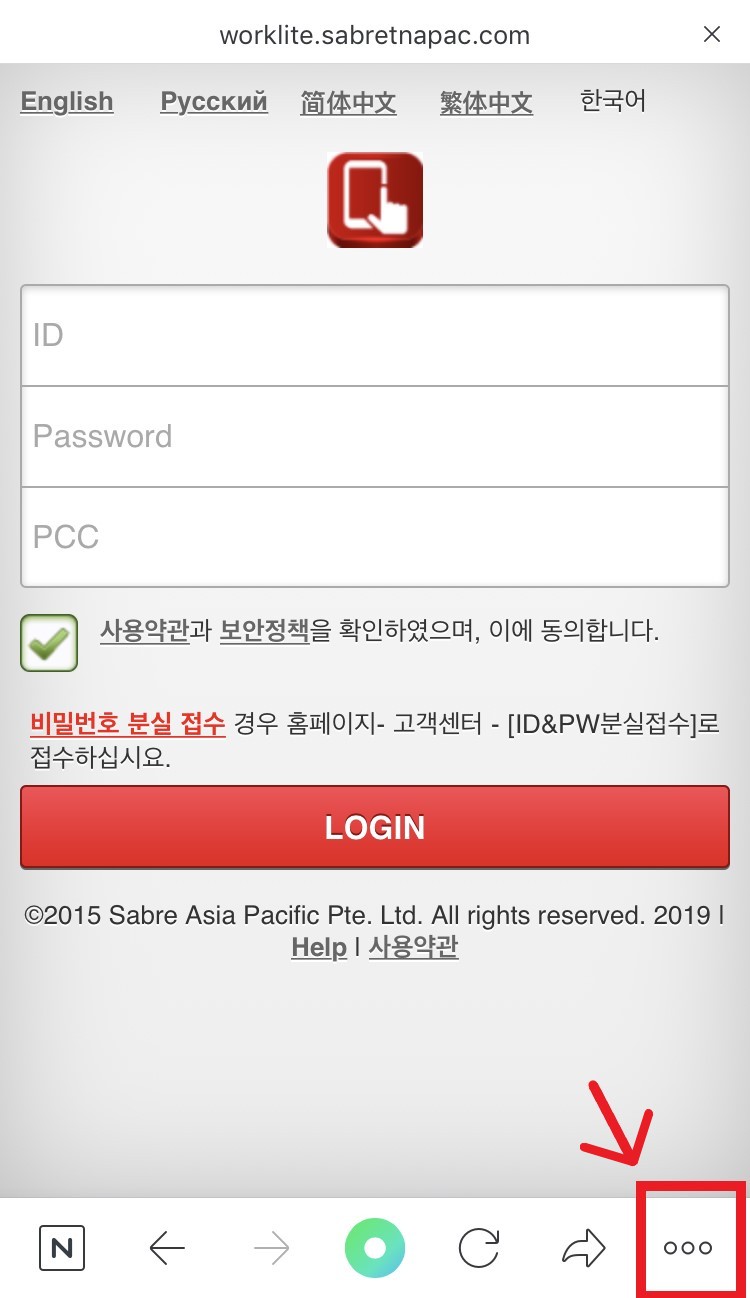
Task: Open the 비밀번호 분실 접수 link
Action: 128,723
